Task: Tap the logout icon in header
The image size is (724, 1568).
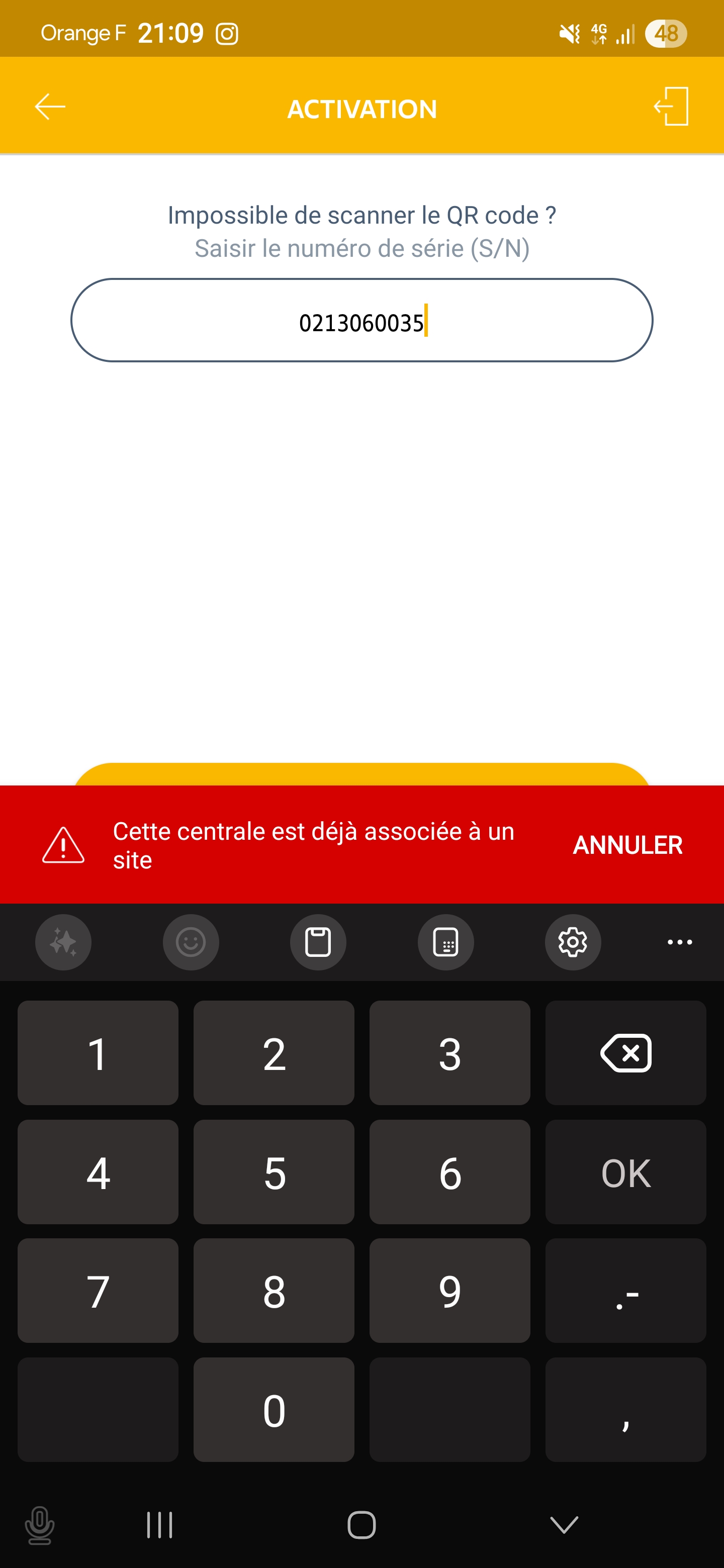Action: pos(671,107)
